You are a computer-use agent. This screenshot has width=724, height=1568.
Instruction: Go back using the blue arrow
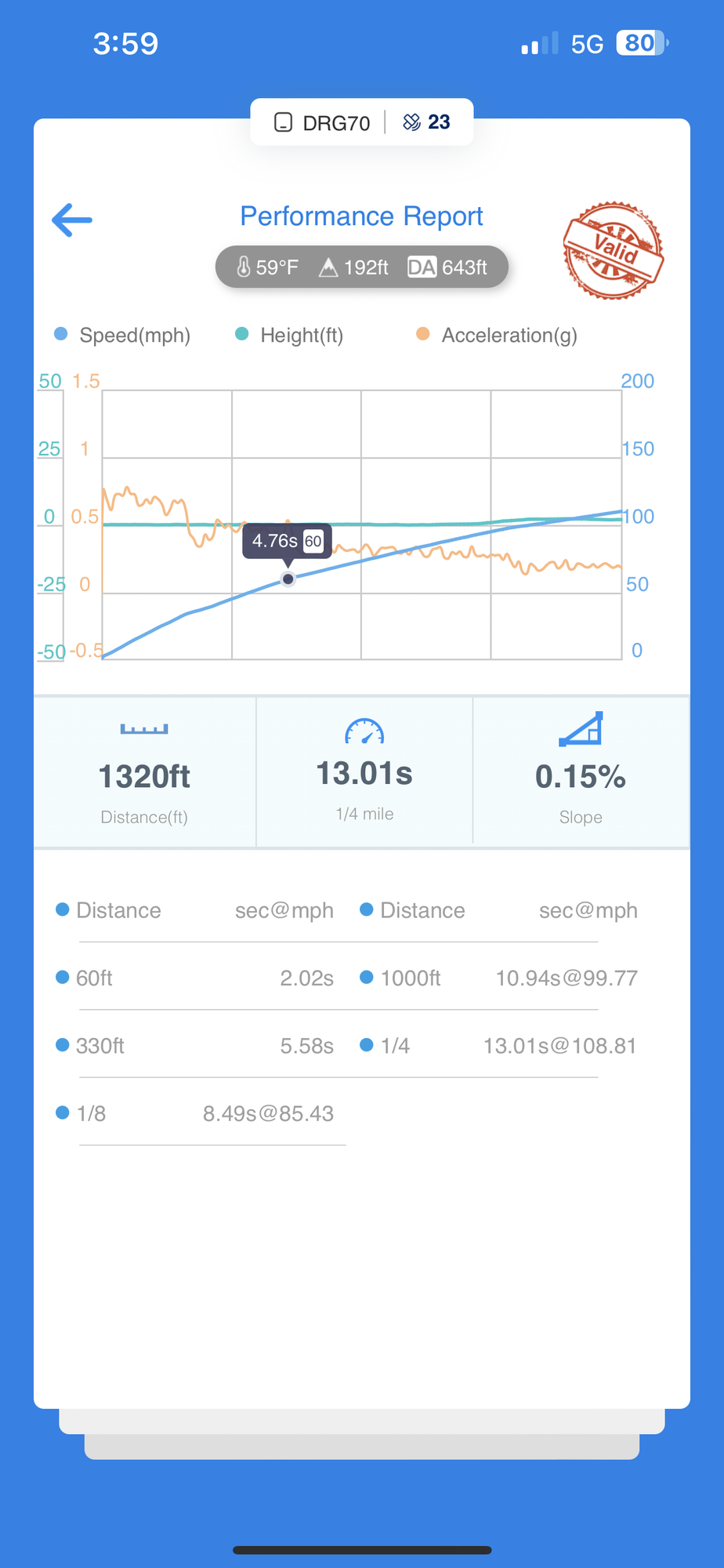click(72, 220)
